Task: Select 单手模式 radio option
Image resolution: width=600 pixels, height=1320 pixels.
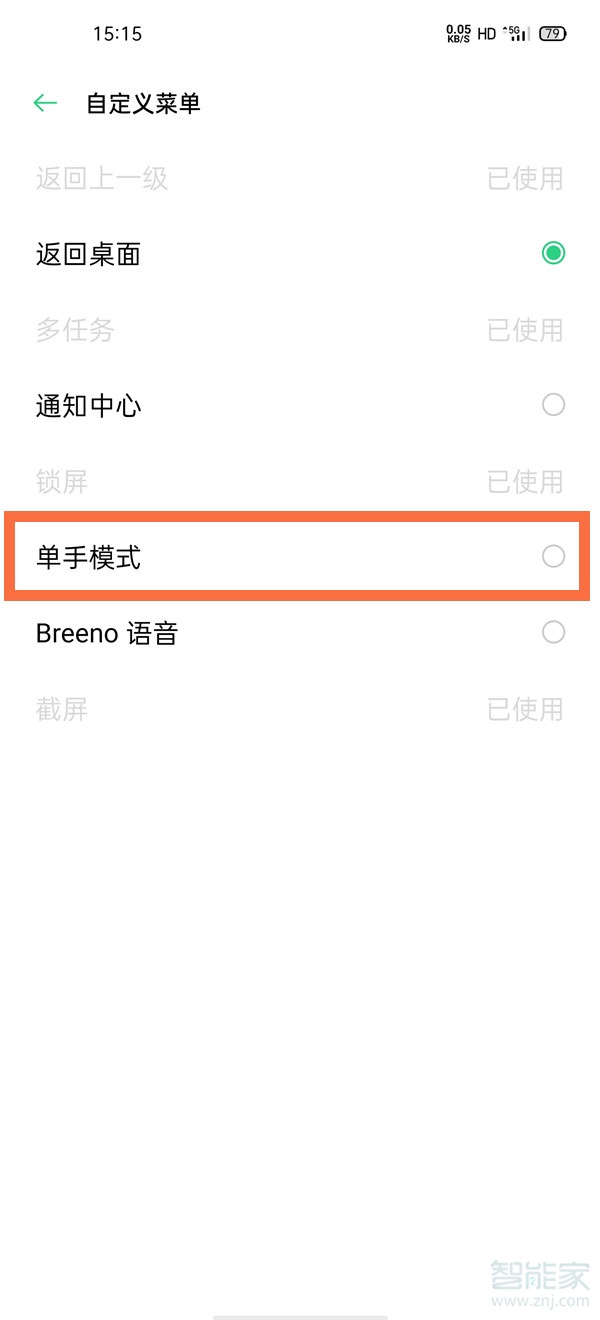Action: click(553, 557)
